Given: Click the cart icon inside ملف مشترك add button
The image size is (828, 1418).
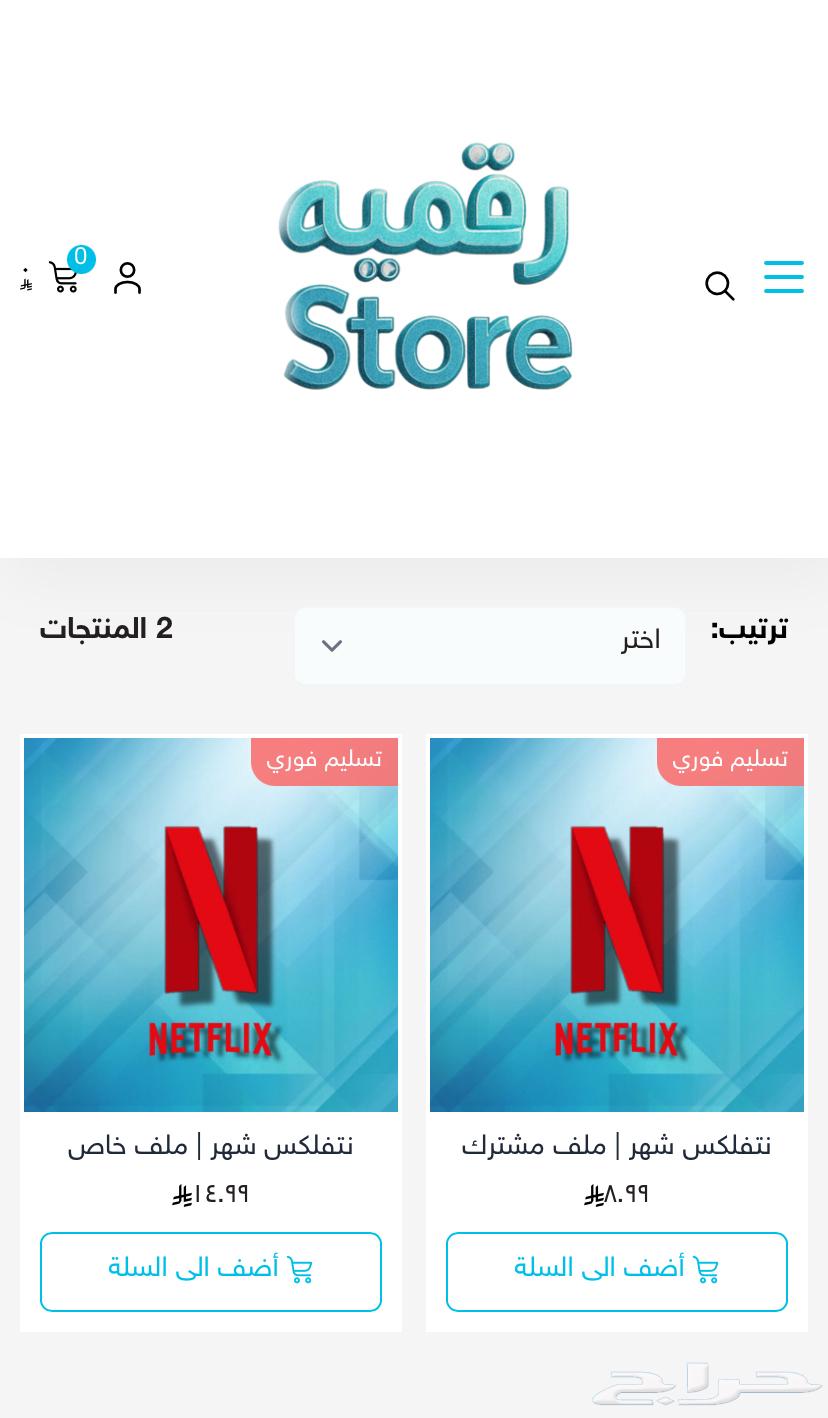Looking at the screenshot, I should point(706,1269).
